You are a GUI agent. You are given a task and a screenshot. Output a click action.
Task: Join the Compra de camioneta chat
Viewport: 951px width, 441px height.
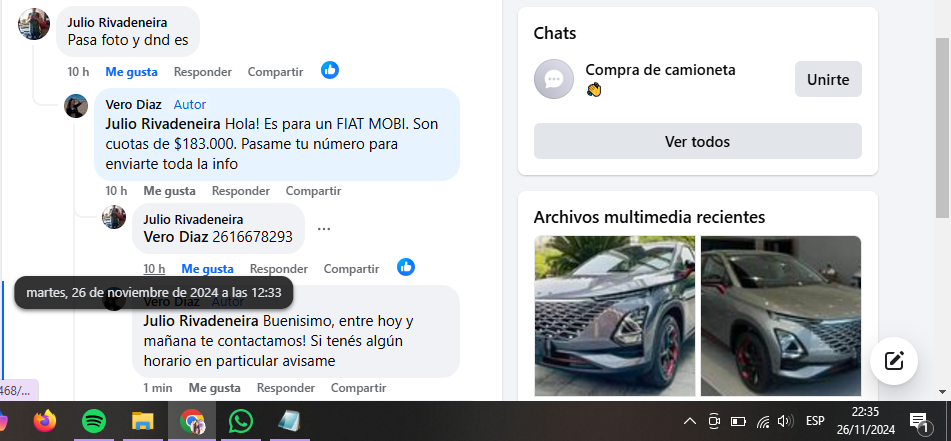(x=828, y=79)
